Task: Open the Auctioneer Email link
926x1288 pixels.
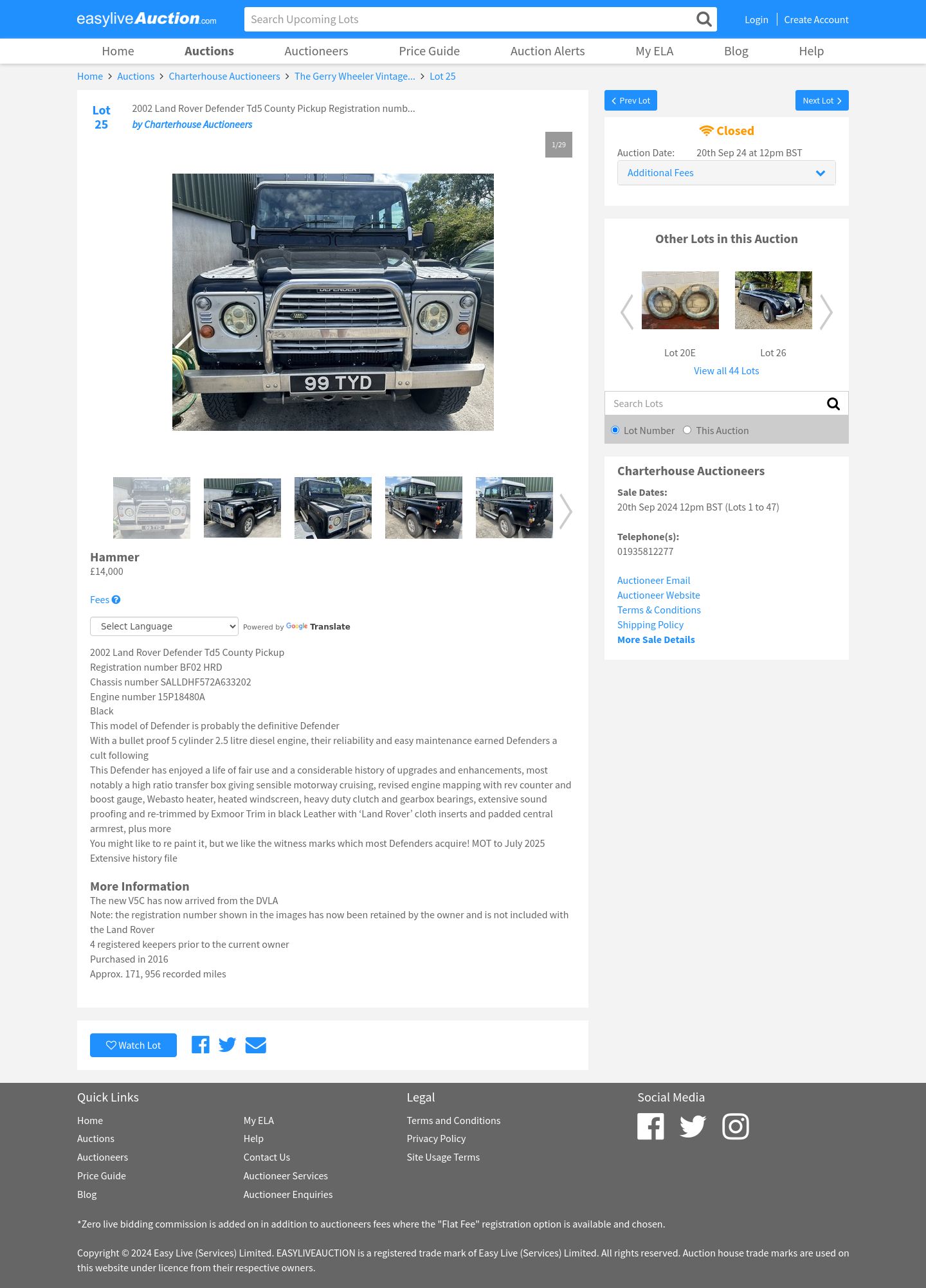Action: (653, 581)
